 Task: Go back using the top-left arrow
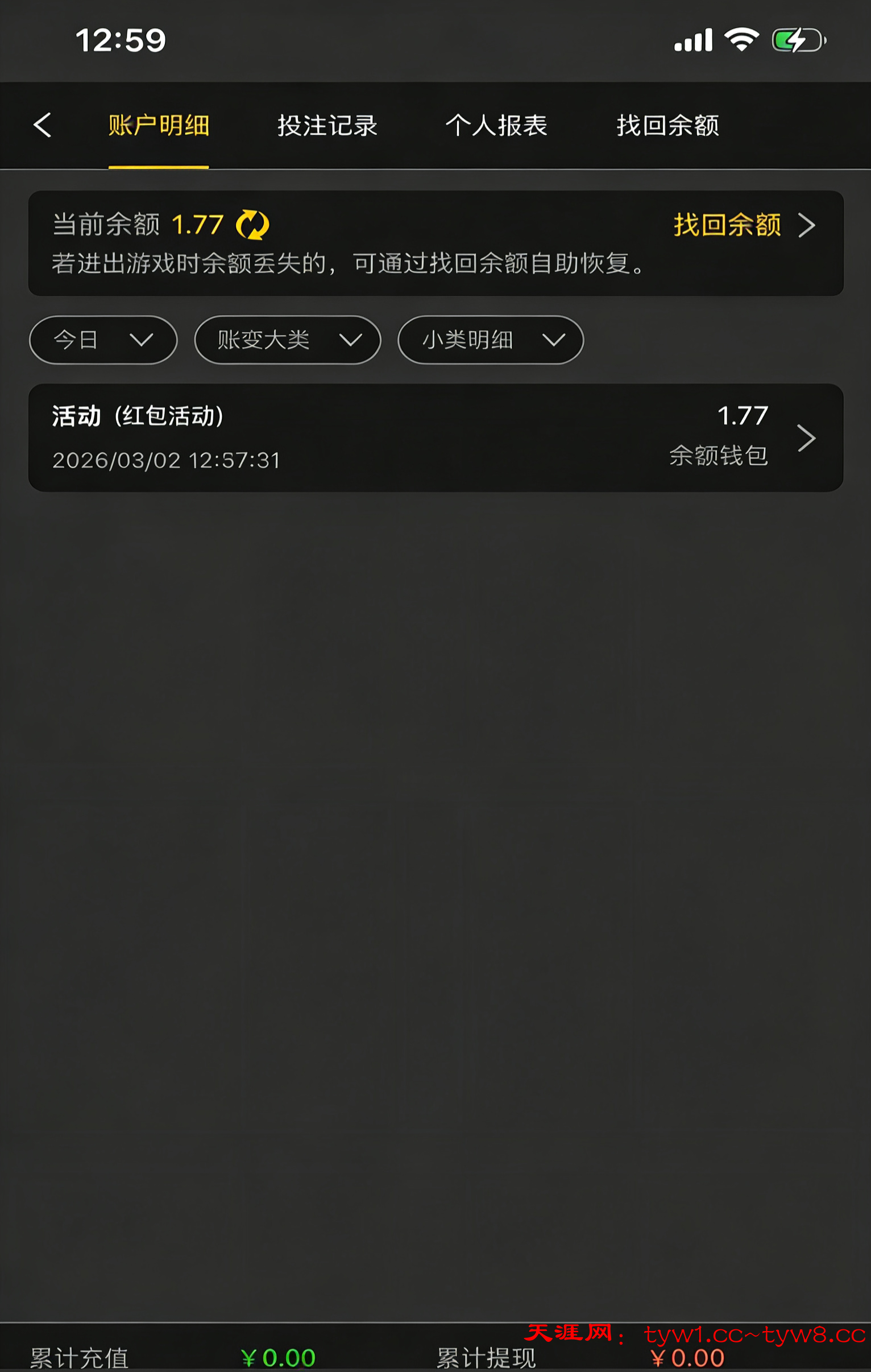pos(43,125)
